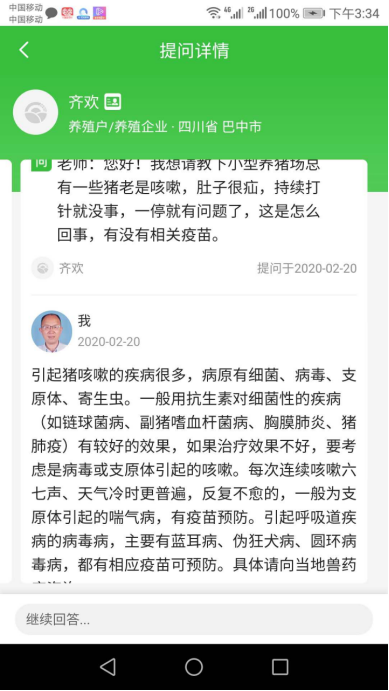Go back using the header arrow
This screenshot has height=691, width=389.
(24, 50)
